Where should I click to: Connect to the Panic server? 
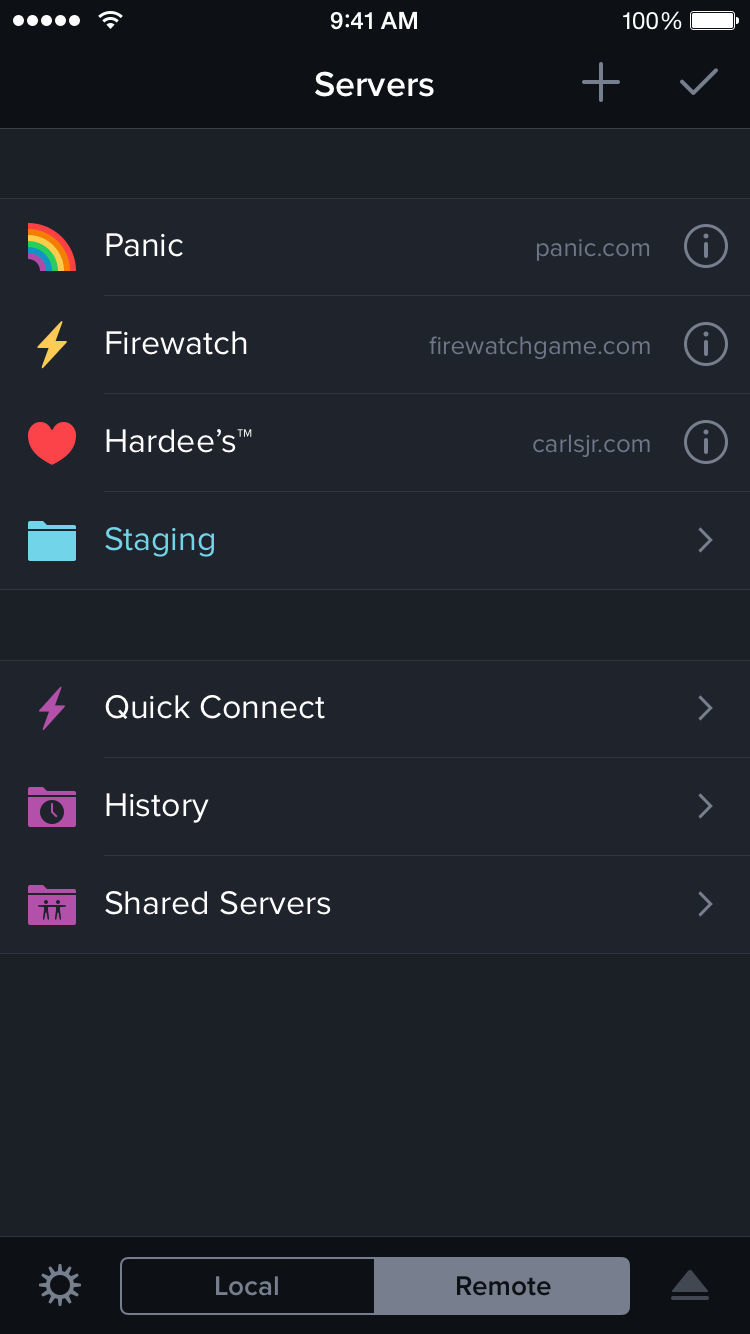(300, 246)
